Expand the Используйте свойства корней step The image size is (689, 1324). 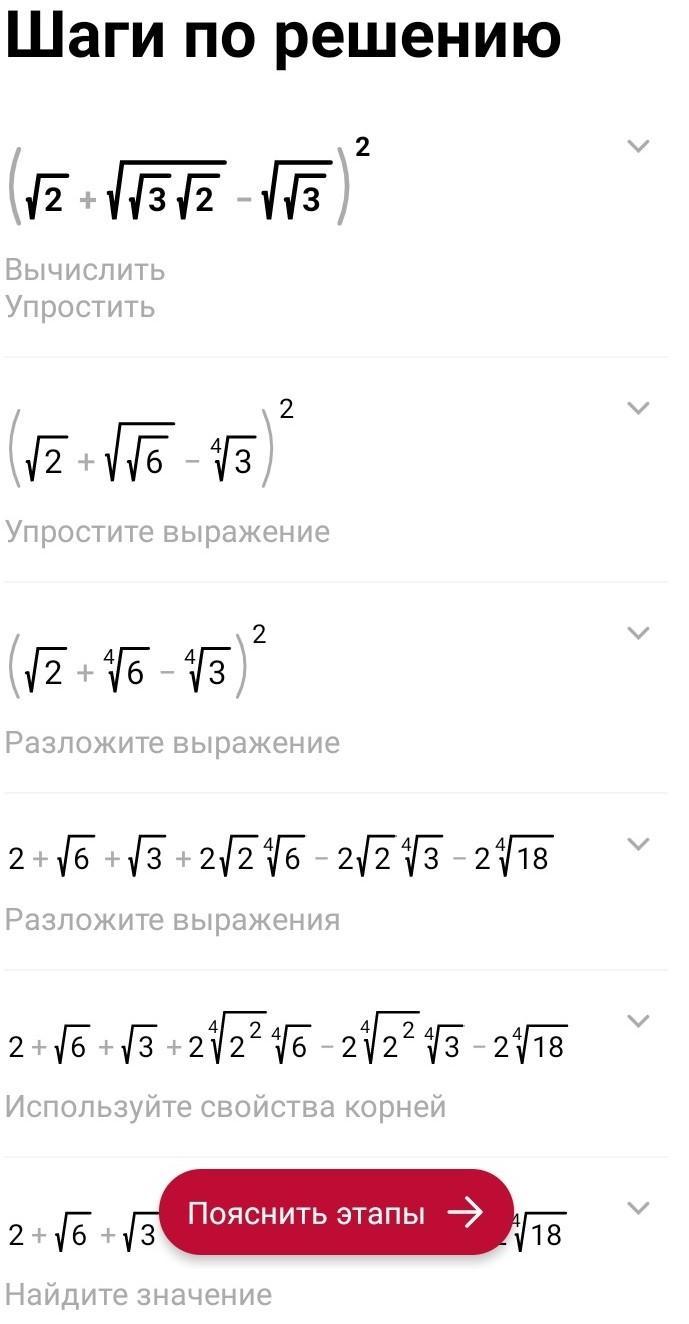(638, 1020)
